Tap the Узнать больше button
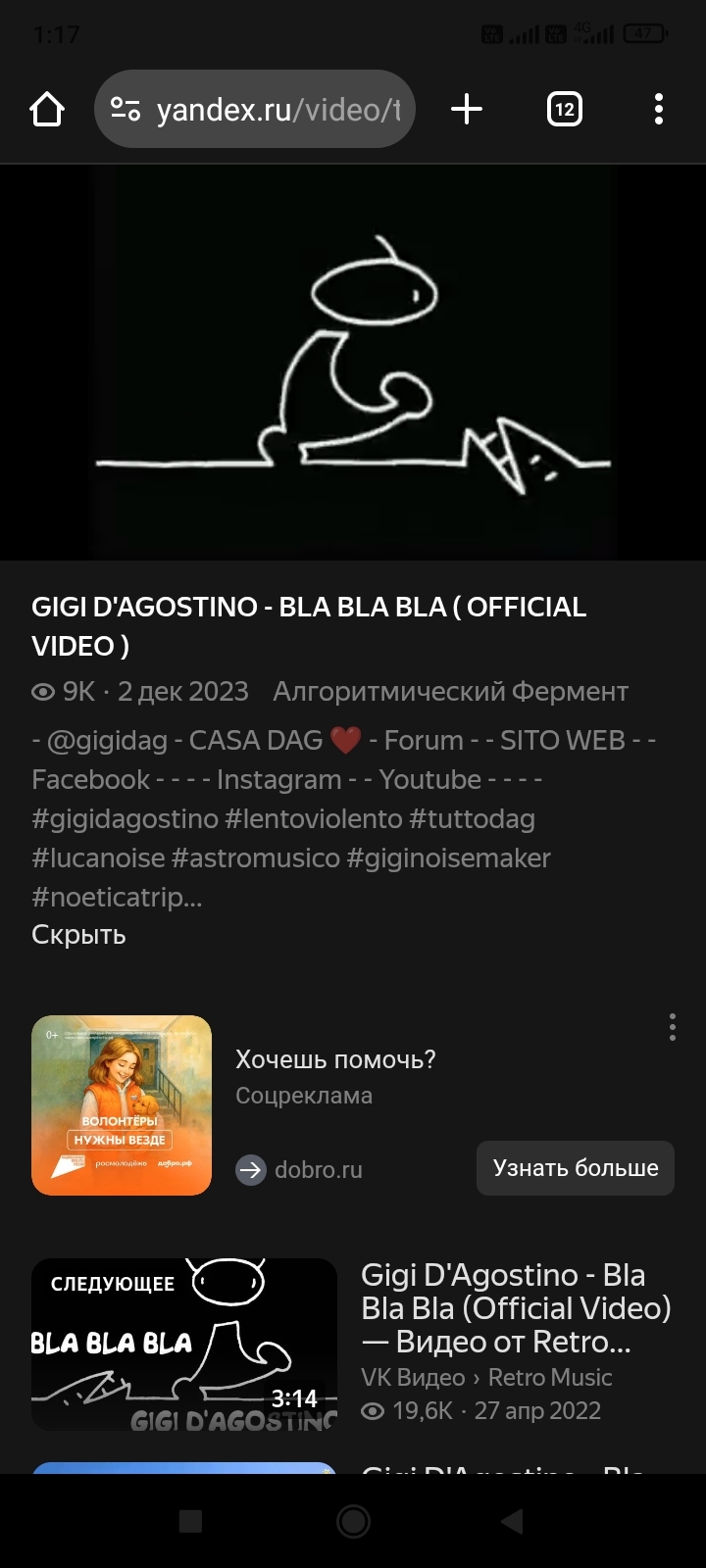The height and width of the screenshot is (1568, 706). click(x=576, y=1168)
